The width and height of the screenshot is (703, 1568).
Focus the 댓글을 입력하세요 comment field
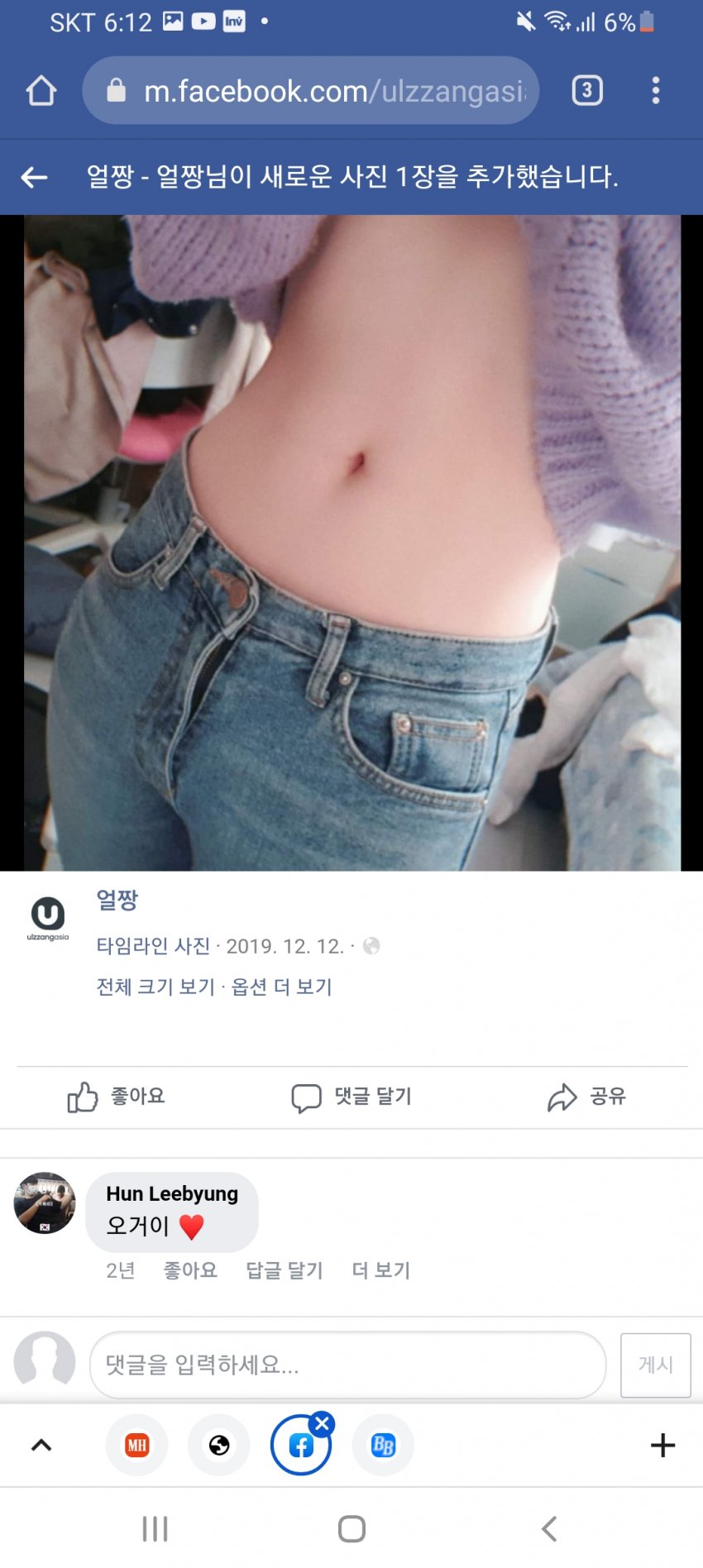[347, 1365]
